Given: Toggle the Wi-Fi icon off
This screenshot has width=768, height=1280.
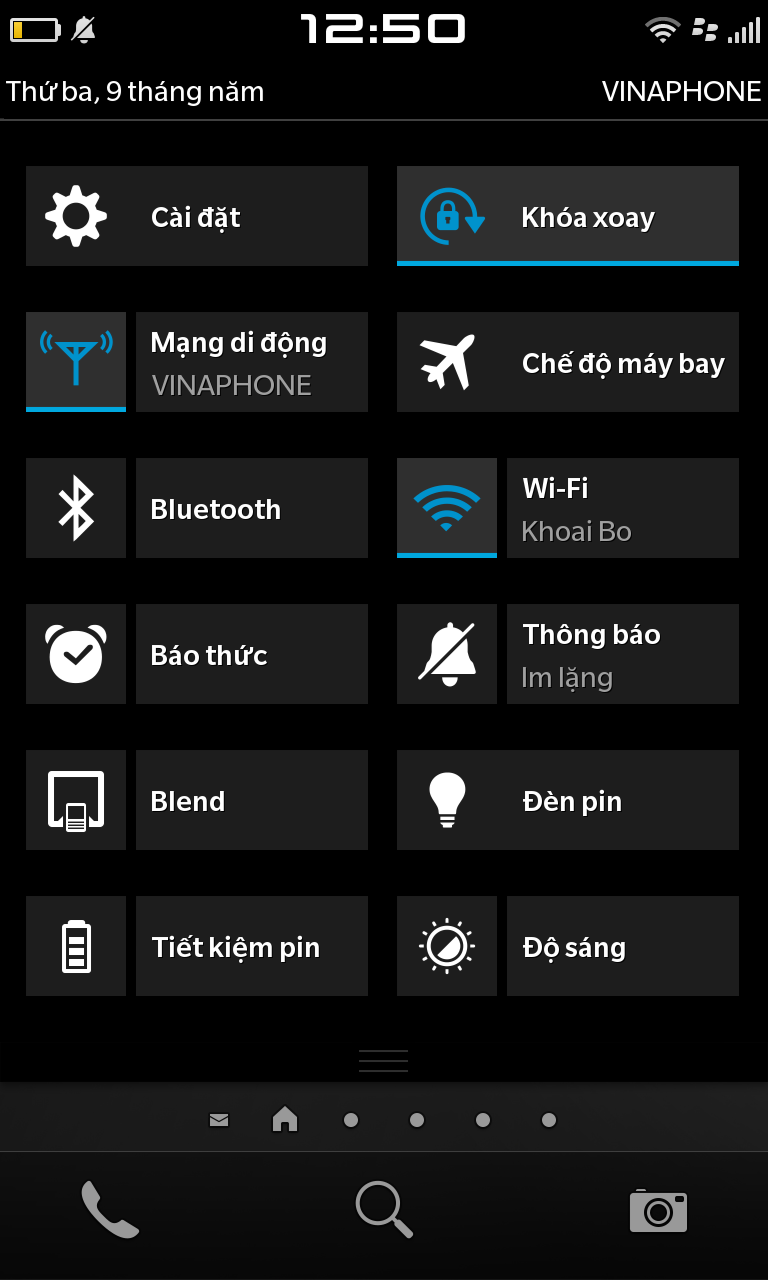Looking at the screenshot, I should (x=446, y=507).
